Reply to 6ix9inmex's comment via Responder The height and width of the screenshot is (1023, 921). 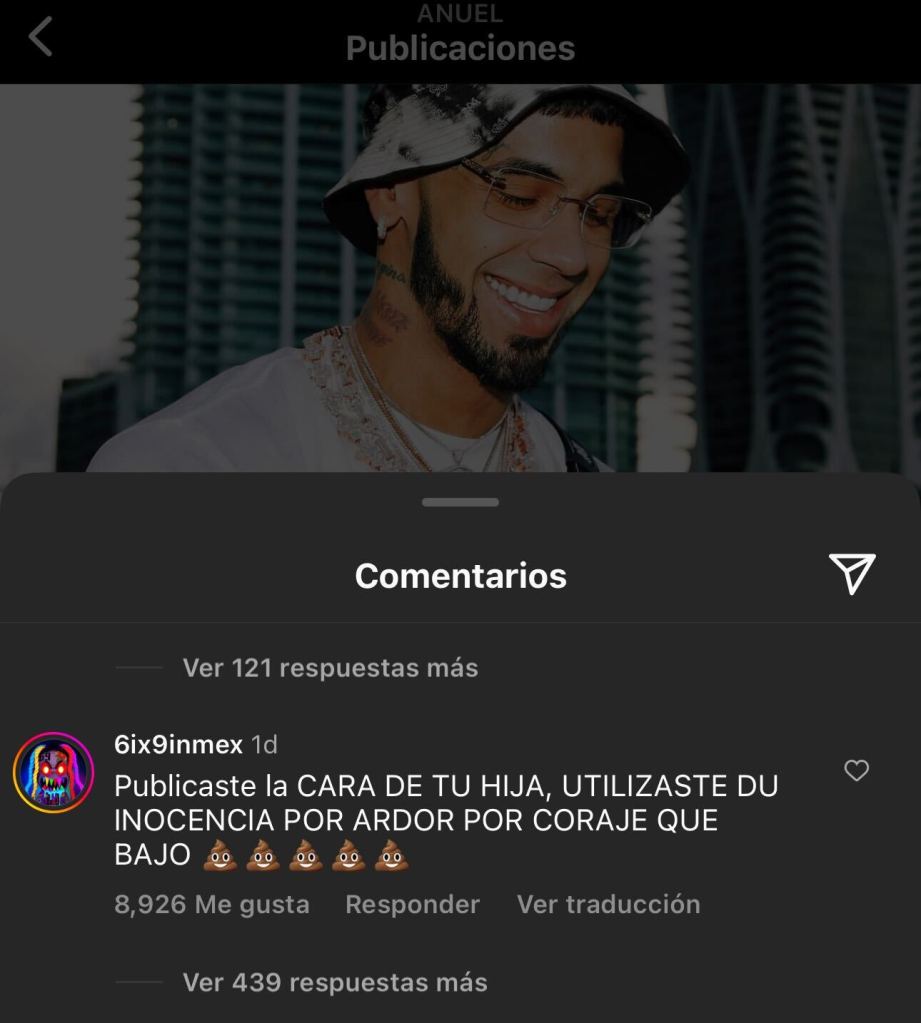point(412,904)
